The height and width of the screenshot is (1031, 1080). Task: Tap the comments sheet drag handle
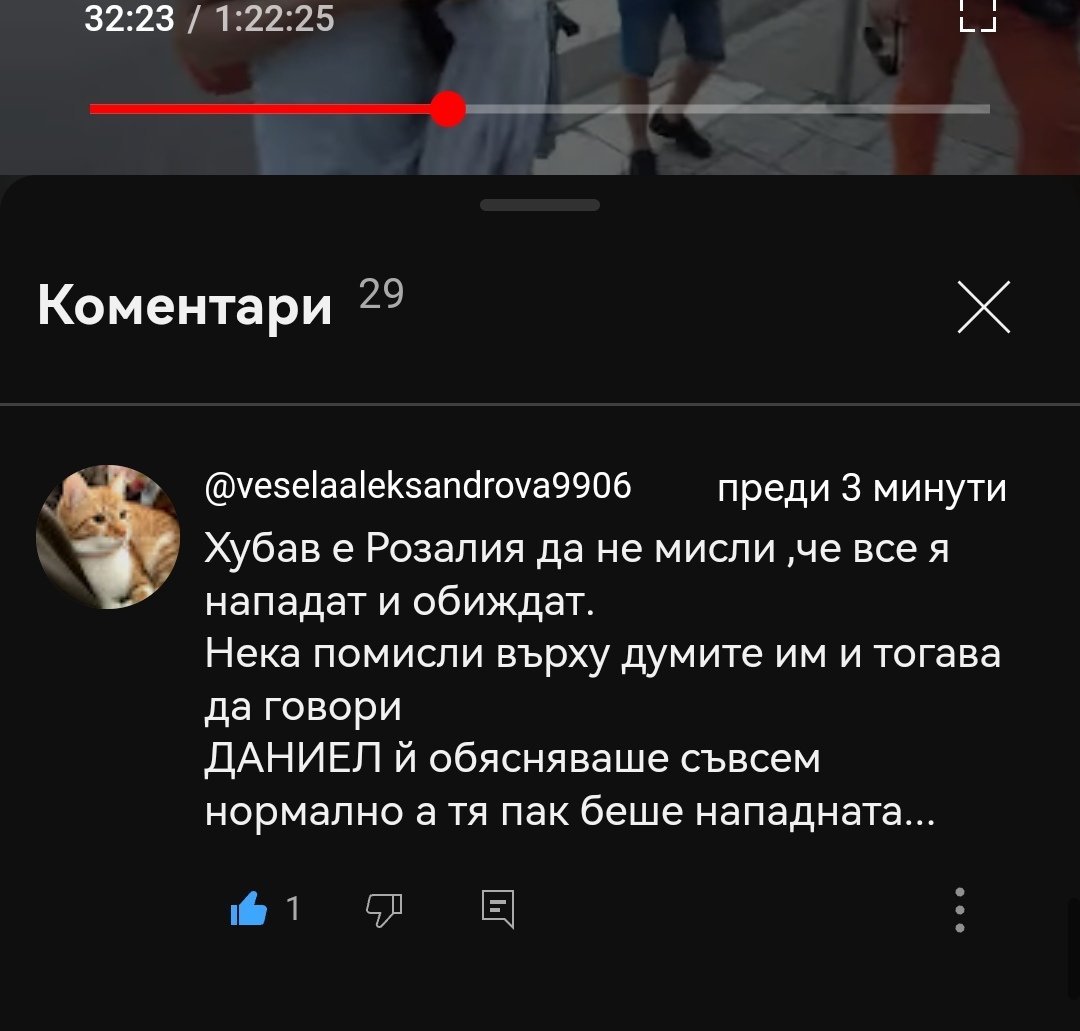point(540,205)
